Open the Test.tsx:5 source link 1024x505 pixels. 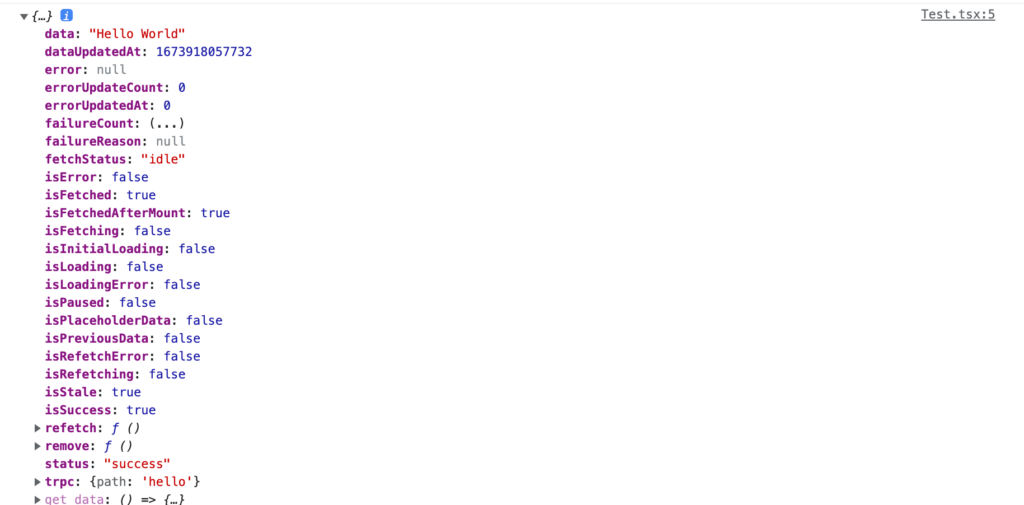pos(957,15)
